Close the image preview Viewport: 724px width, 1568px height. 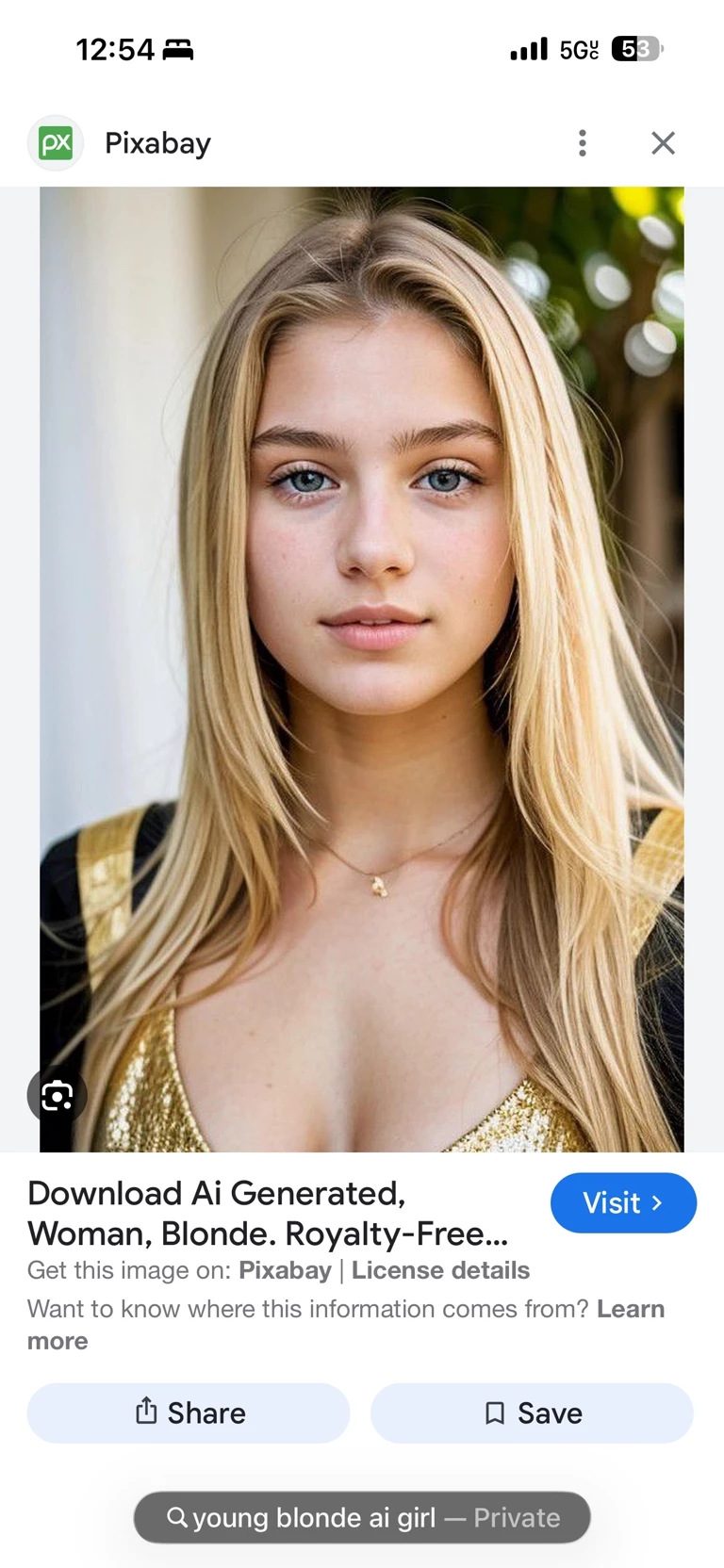pyautogui.click(x=663, y=143)
